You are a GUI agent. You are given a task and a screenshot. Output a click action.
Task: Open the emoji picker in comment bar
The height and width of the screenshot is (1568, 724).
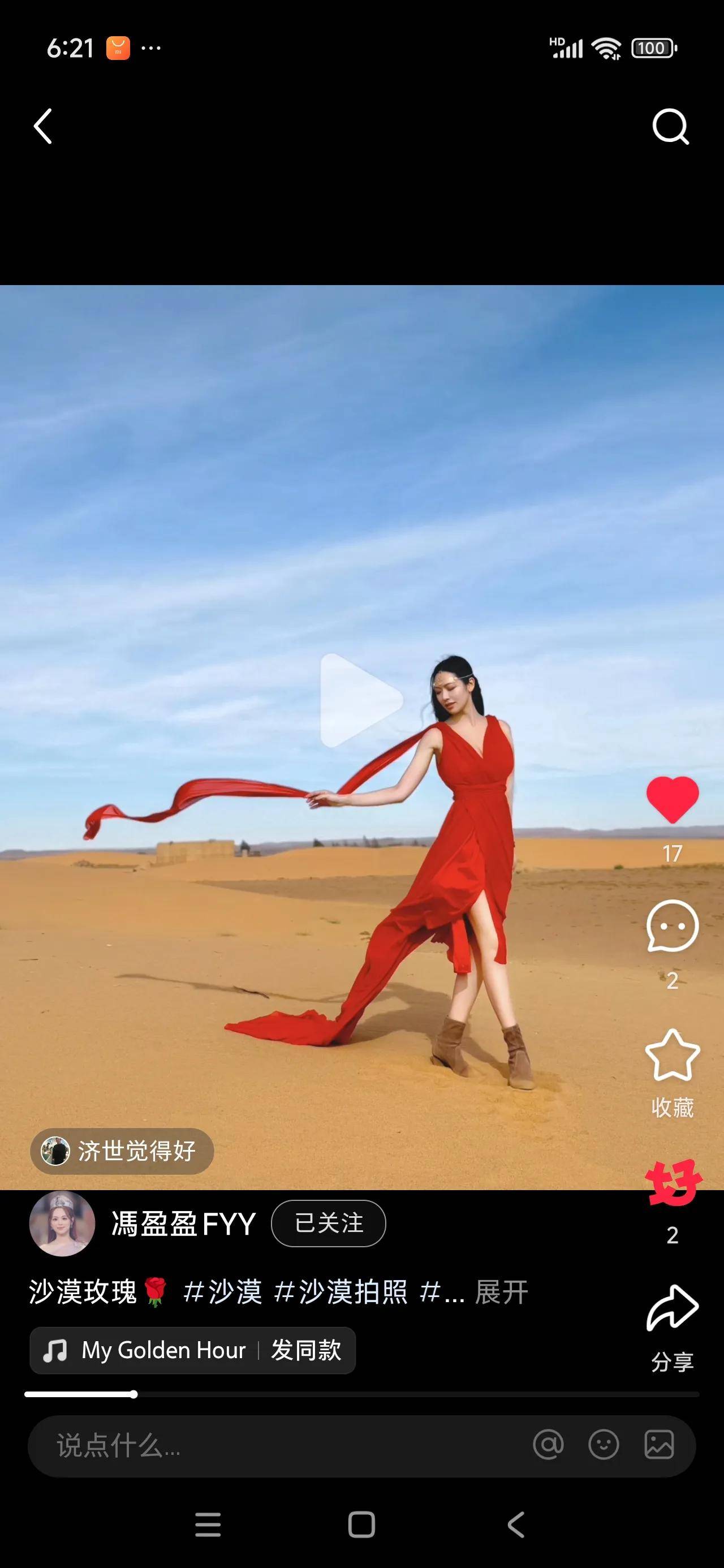pyautogui.click(x=604, y=1445)
